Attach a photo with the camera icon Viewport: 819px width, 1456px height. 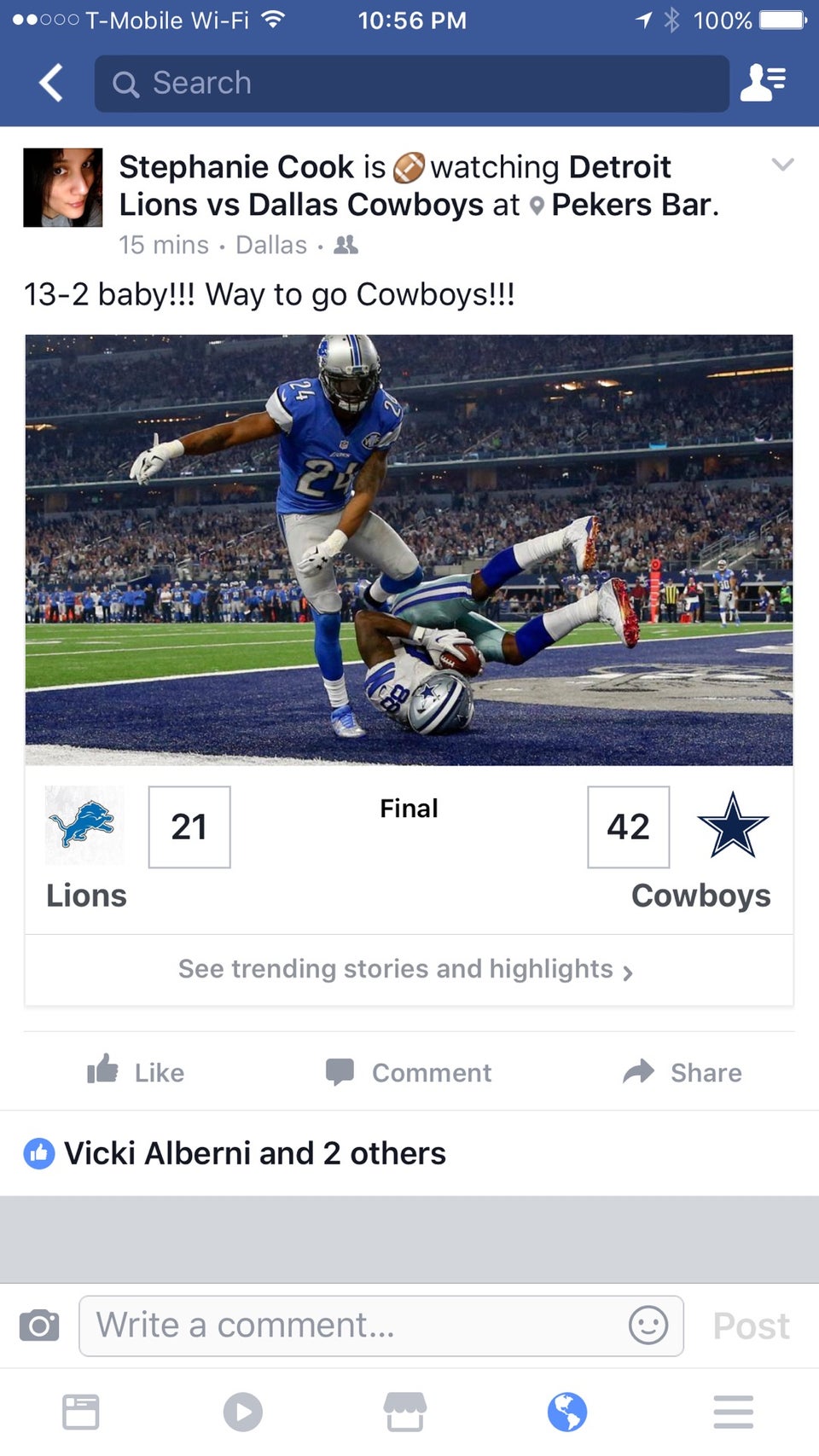click(x=39, y=1325)
